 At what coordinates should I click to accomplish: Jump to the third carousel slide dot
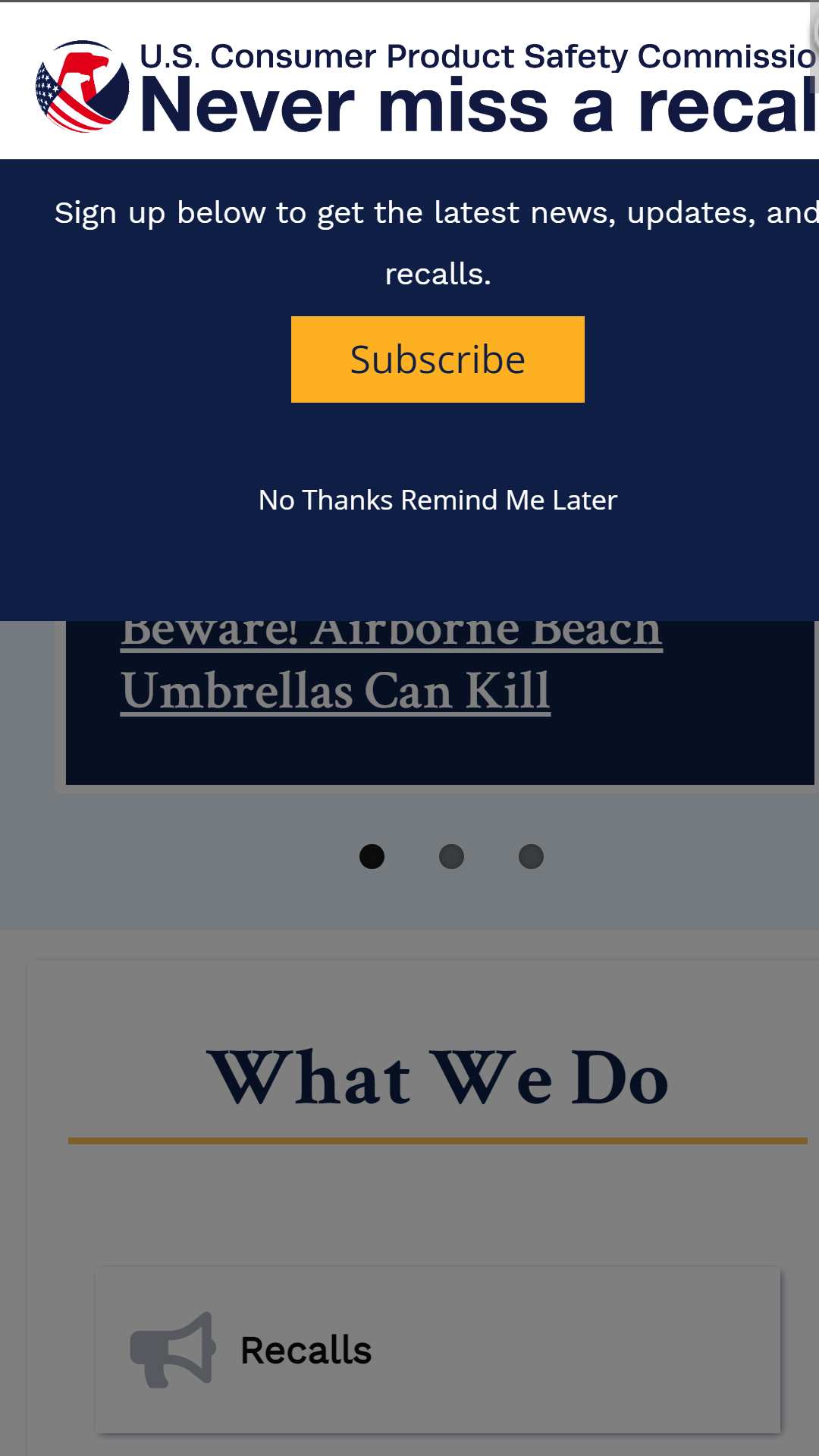(531, 857)
